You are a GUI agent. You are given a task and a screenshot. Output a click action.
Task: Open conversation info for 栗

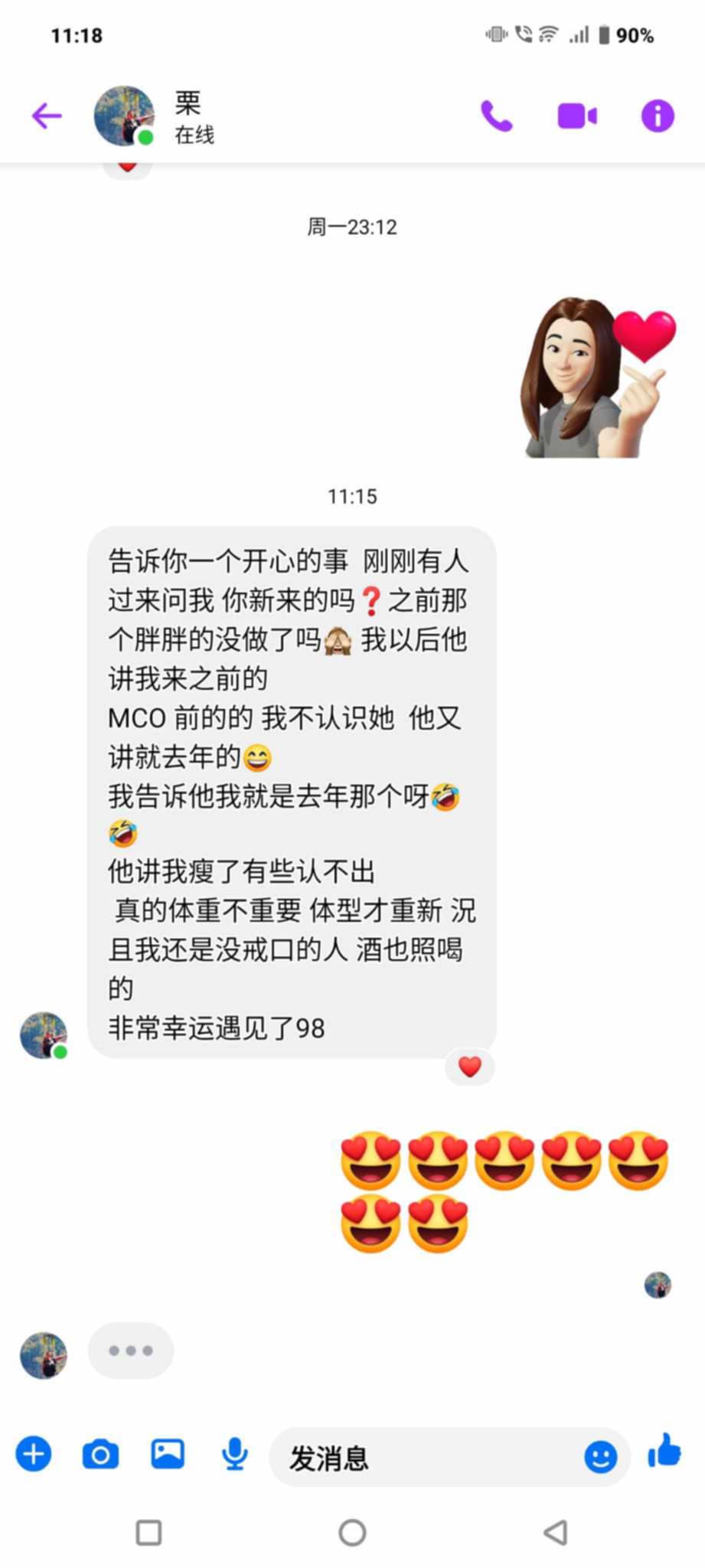[x=657, y=116]
